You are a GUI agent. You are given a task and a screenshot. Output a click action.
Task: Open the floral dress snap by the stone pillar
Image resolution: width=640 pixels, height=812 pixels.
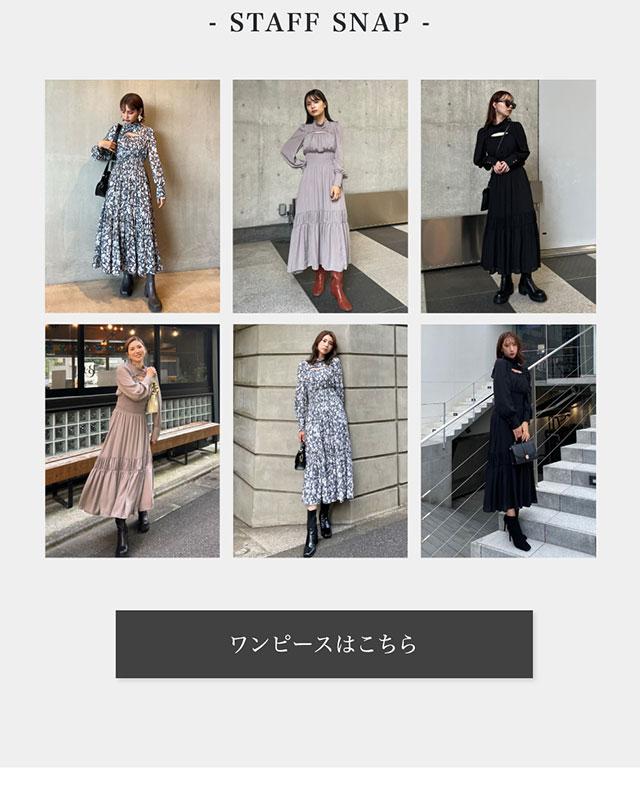coord(320,440)
